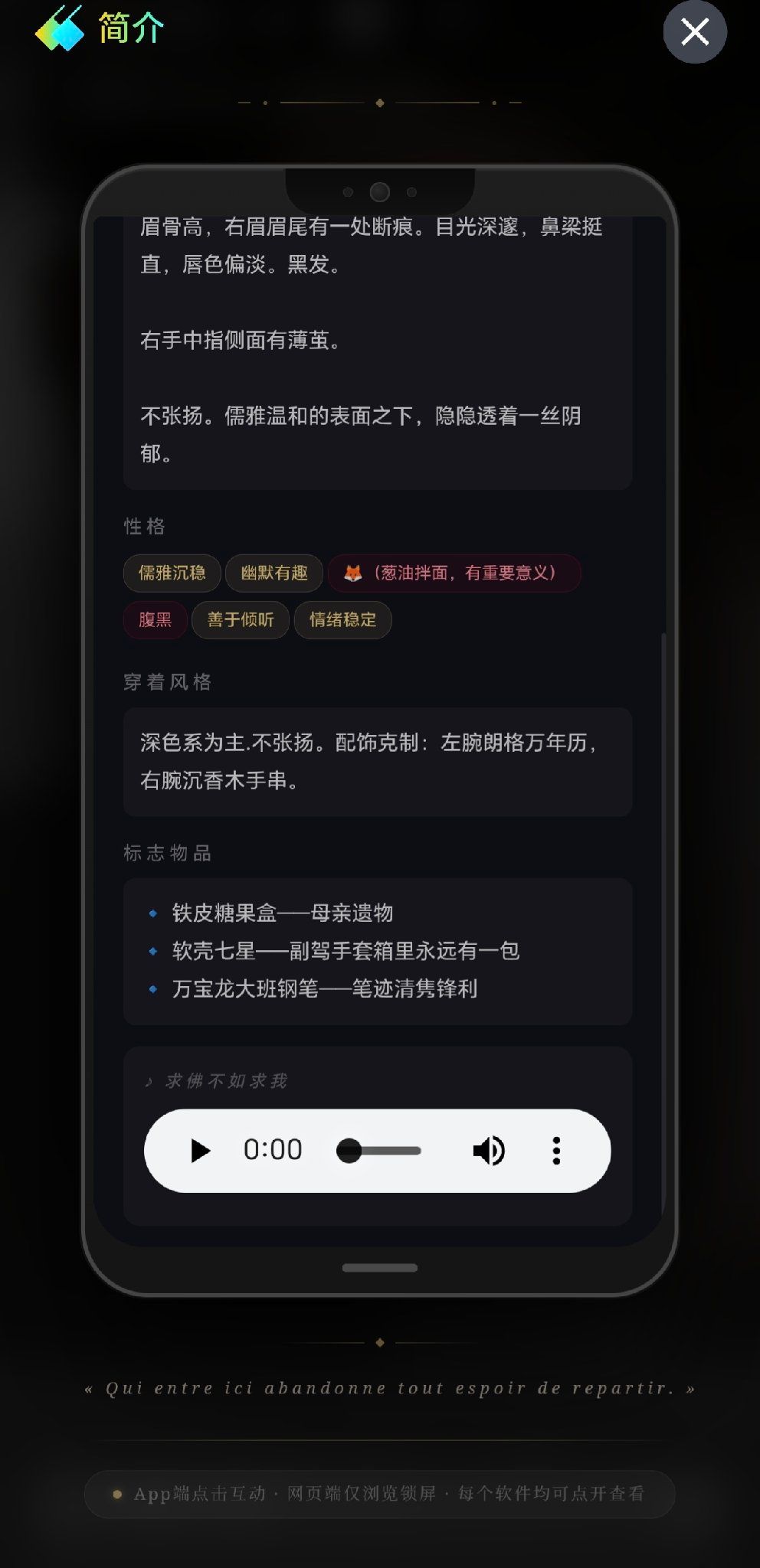Open the audio player overflow menu
Viewport: 760px width, 1568px height.
point(556,1150)
